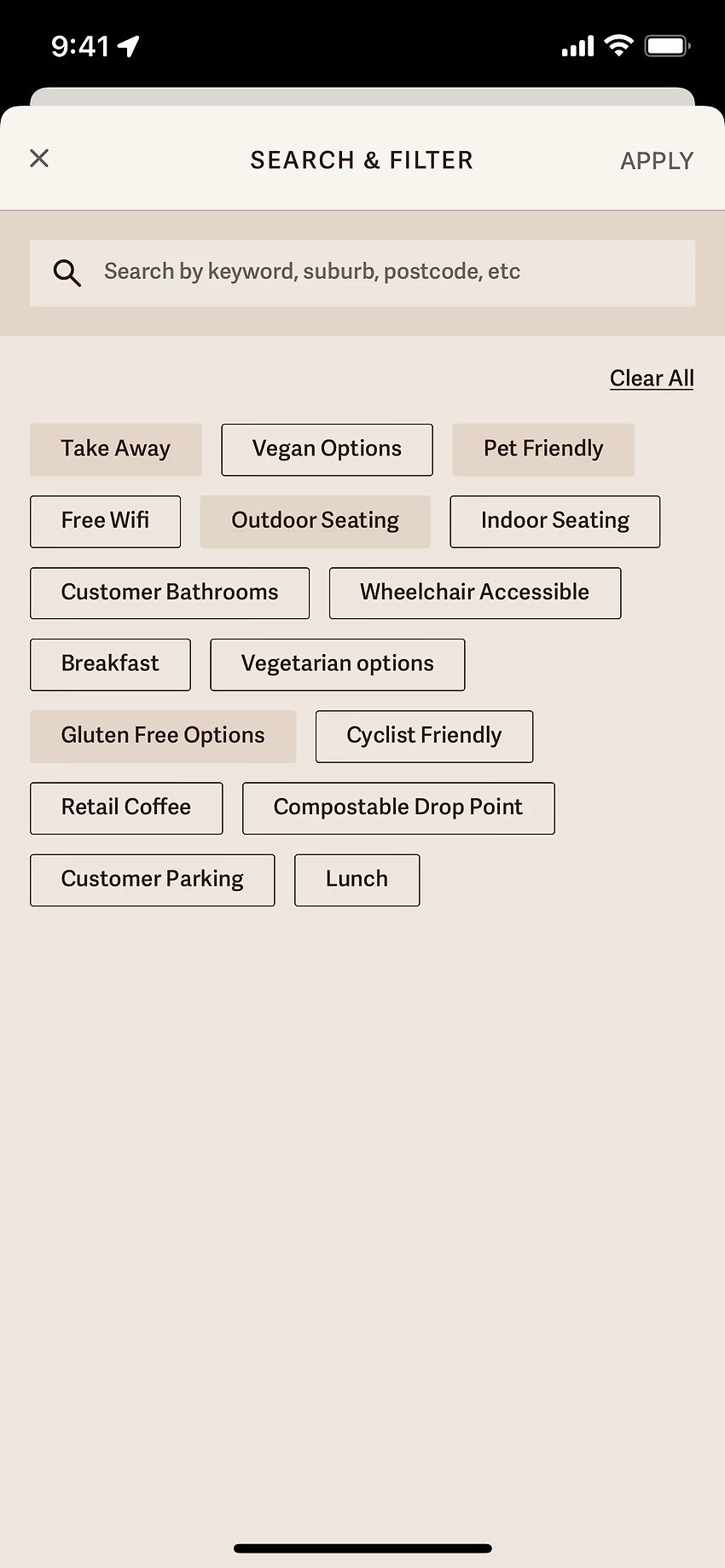725x1568 pixels.
Task: Turn on the Wheelchair Accessible filter
Action: pyautogui.click(x=475, y=593)
